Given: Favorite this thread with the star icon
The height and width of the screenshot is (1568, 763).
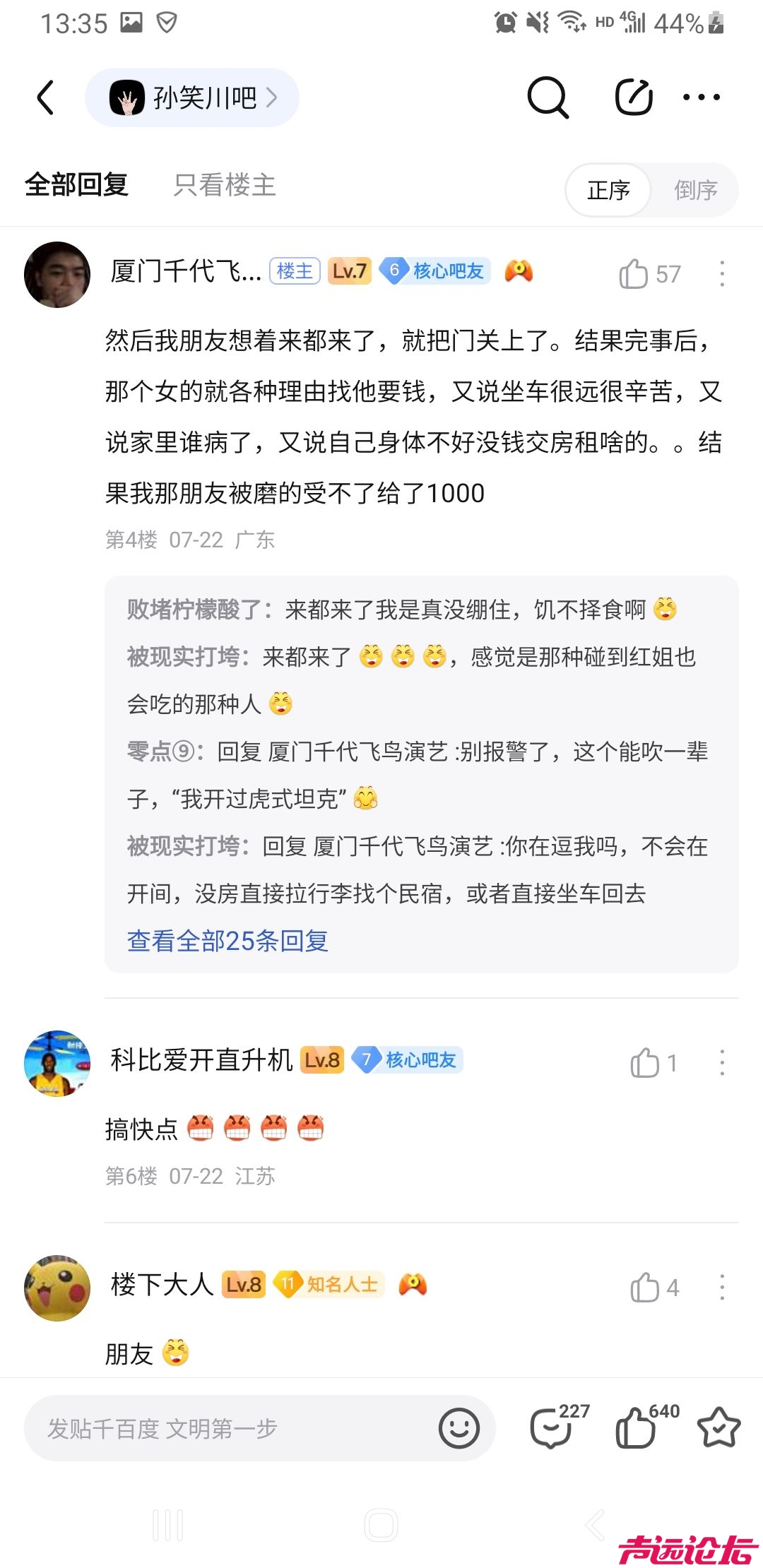Looking at the screenshot, I should tap(718, 1428).
